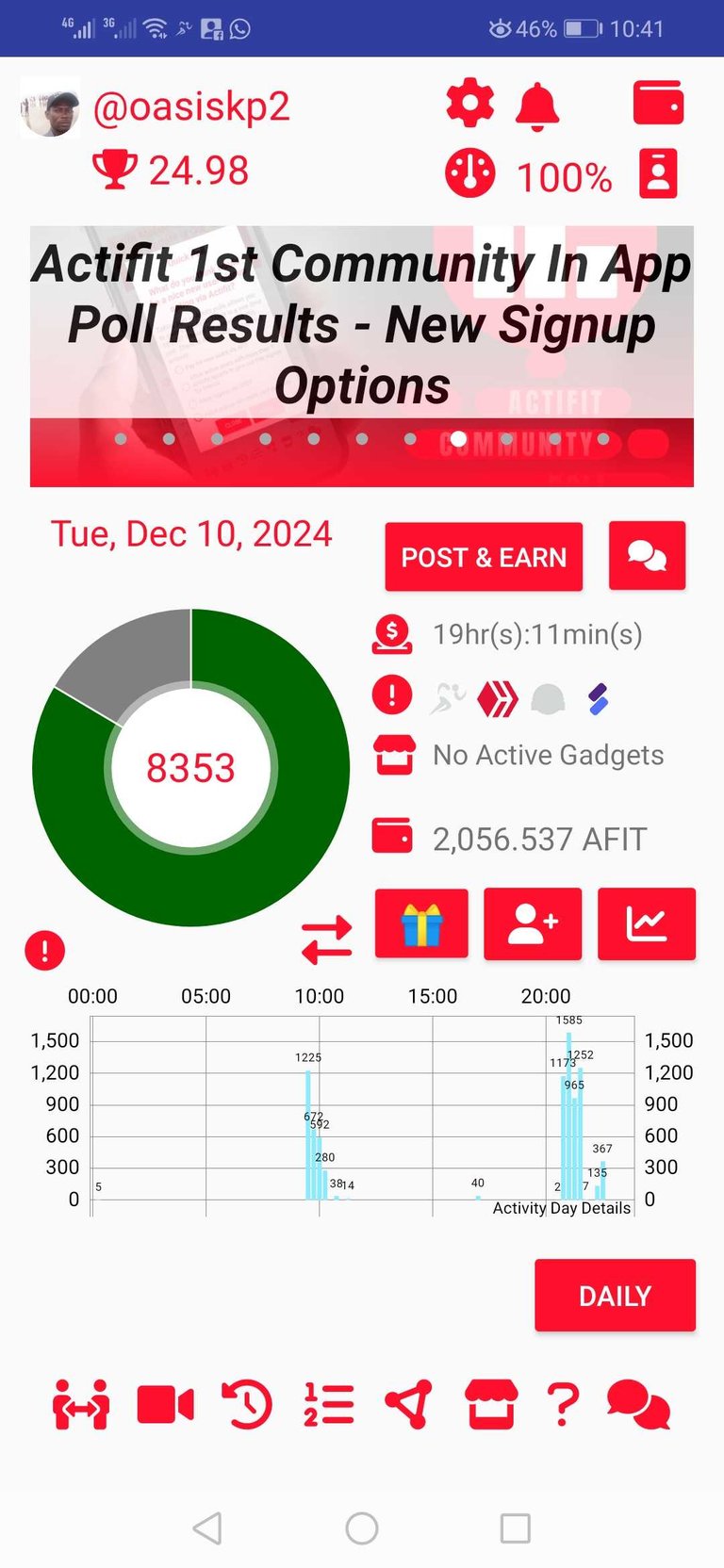Open the settings gear icon
This screenshot has height=1568, width=724.
(469, 103)
